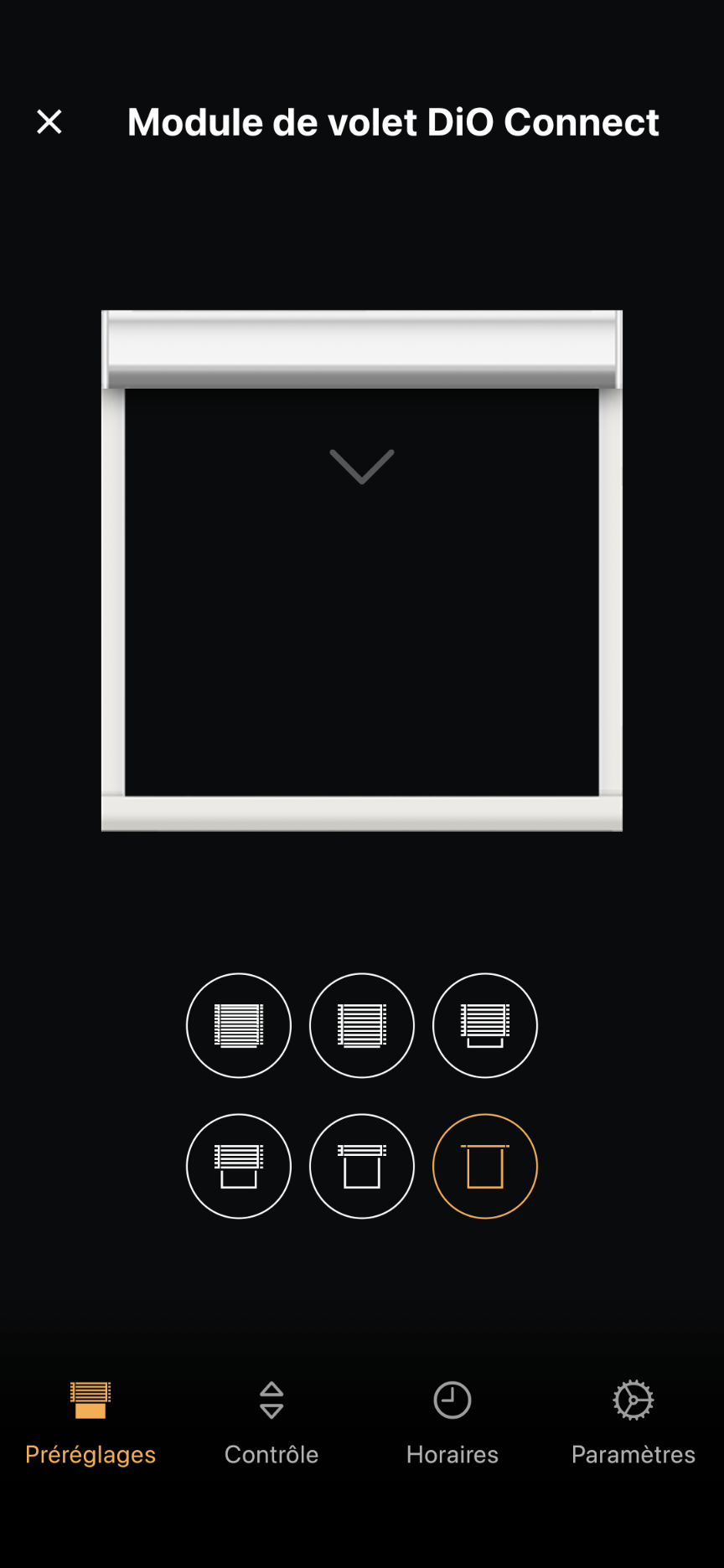
Task: Go to the Paramètres tab
Action: tap(633, 1422)
